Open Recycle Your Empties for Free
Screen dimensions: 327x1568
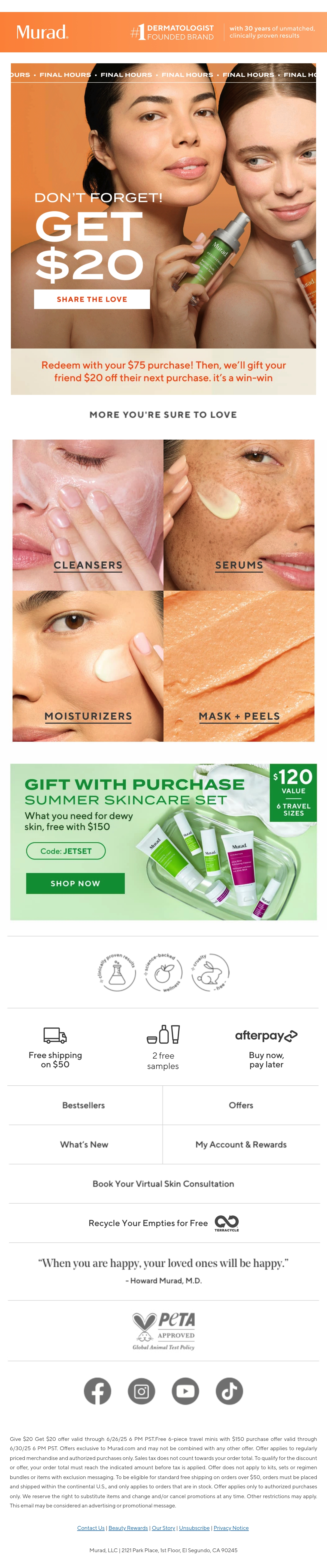tap(163, 1223)
